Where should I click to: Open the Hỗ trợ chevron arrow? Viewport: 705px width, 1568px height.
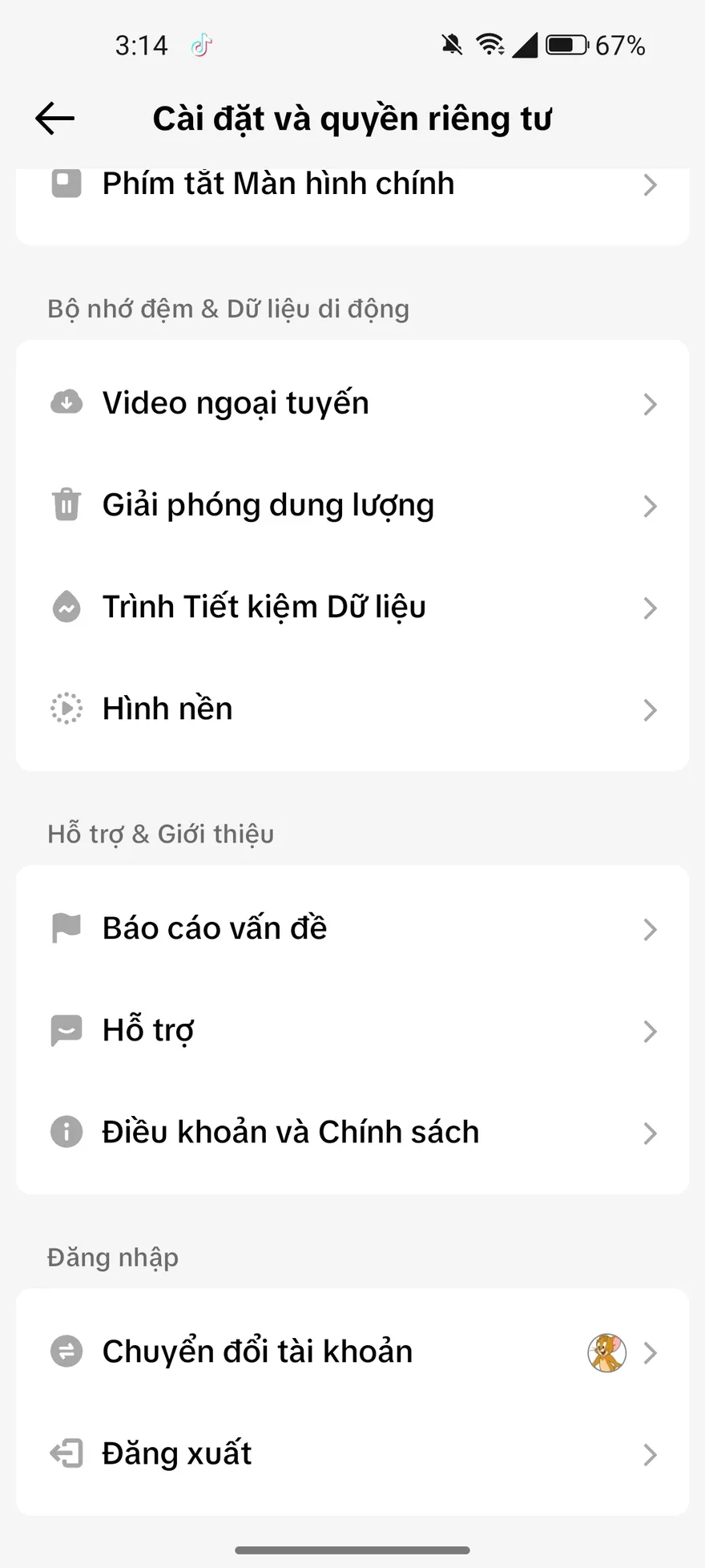651,1032
